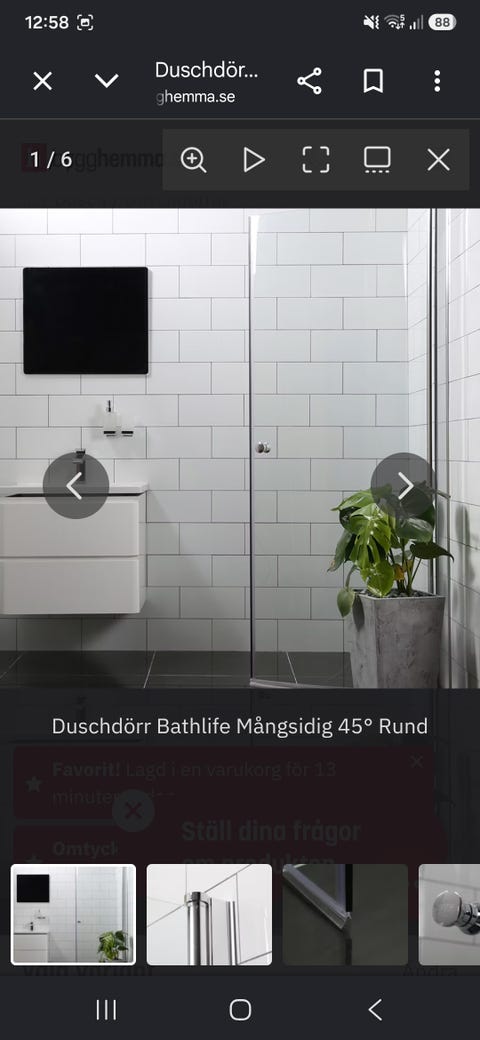This screenshot has width=480, height=1040.
Task: Close the image gallery viewer
Action: pos(438,160)
